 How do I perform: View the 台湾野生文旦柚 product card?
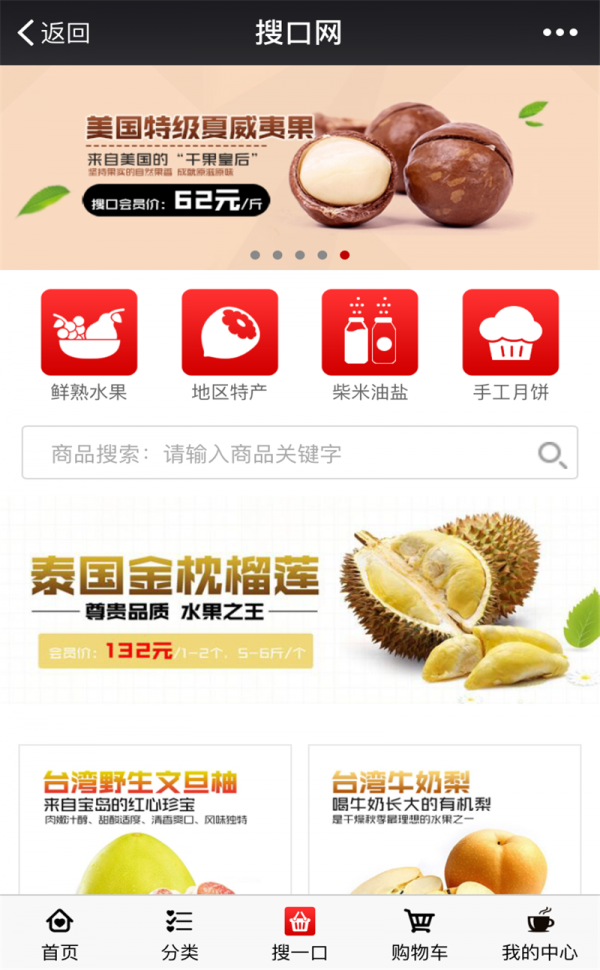(155, 820)
